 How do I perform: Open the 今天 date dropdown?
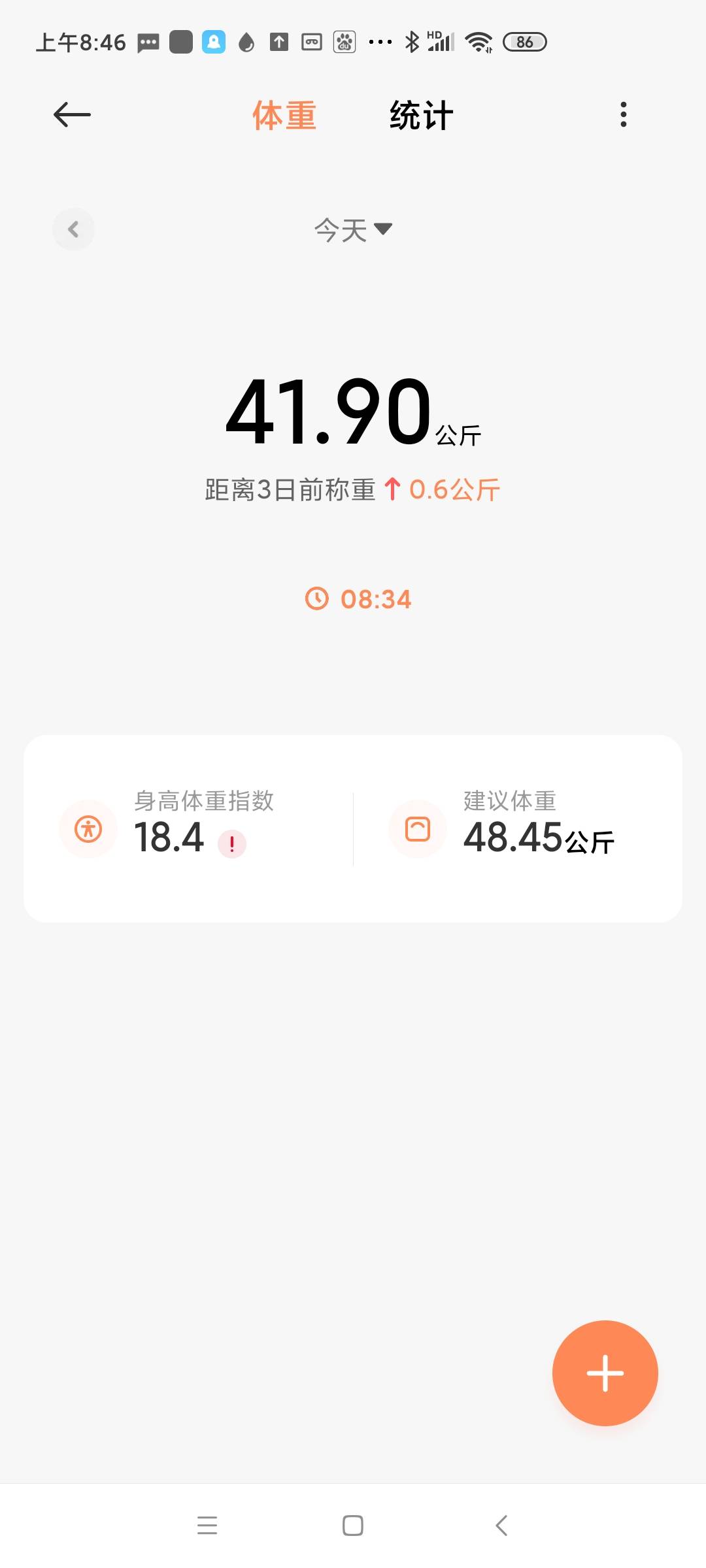tap(353, 229)
